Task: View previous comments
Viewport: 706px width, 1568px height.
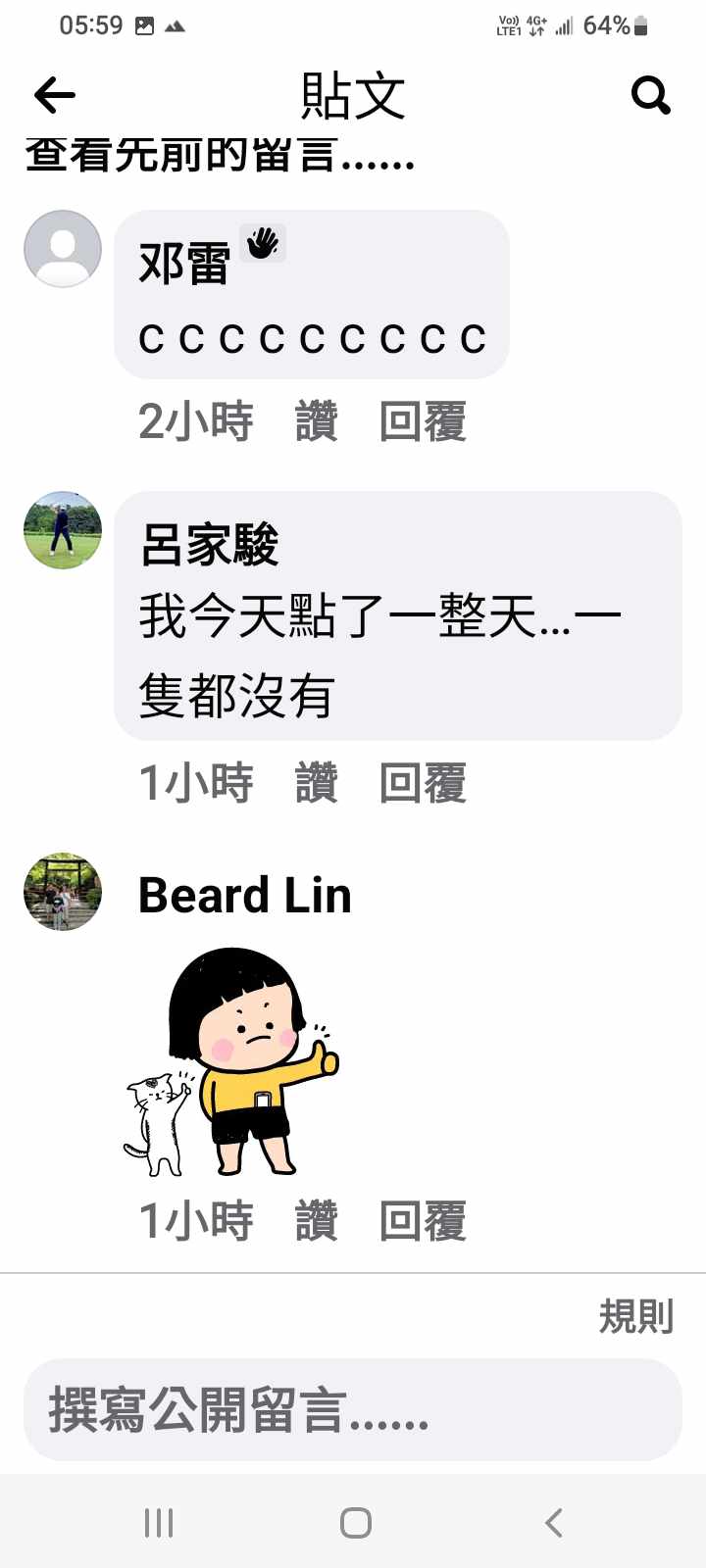Action: pos(220,156)
